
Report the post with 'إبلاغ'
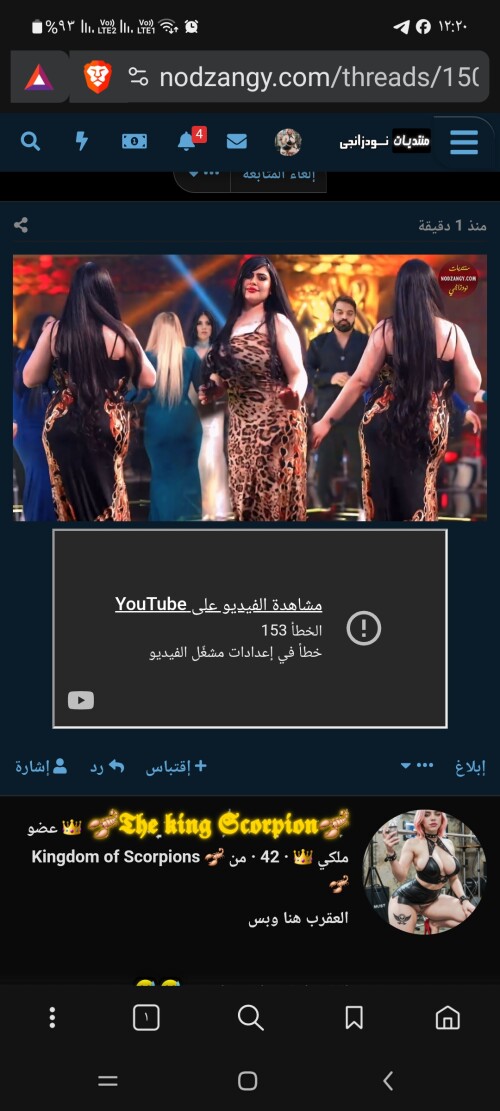(x=470, y=767)
